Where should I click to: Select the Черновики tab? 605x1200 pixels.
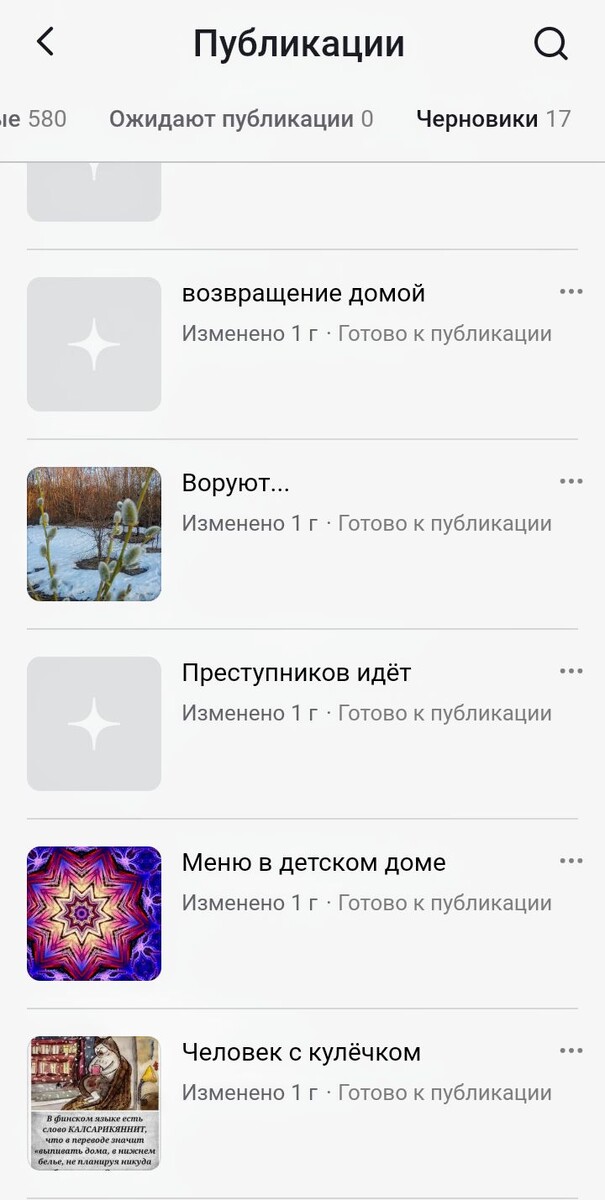tap(492, 120)
